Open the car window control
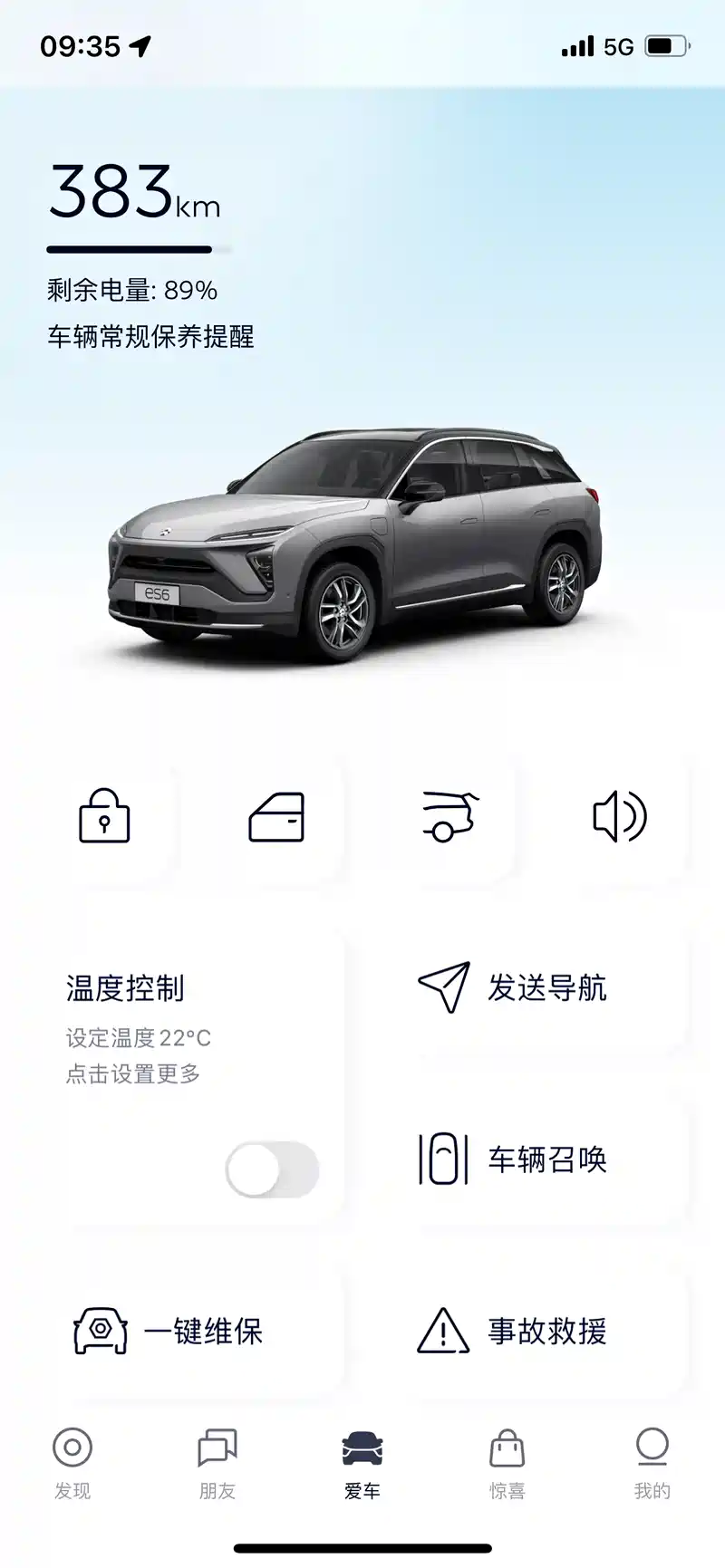This screenshot has width=725, height=1568. [x=276, y=817]
